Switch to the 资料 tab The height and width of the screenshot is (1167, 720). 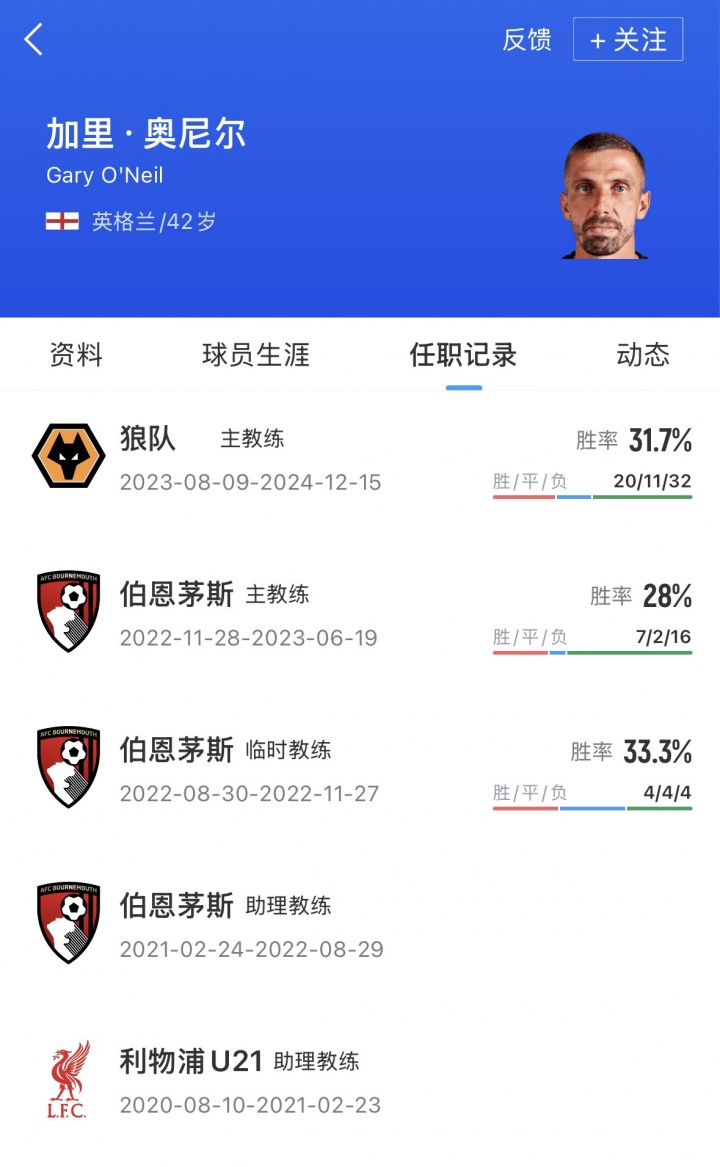73,355
